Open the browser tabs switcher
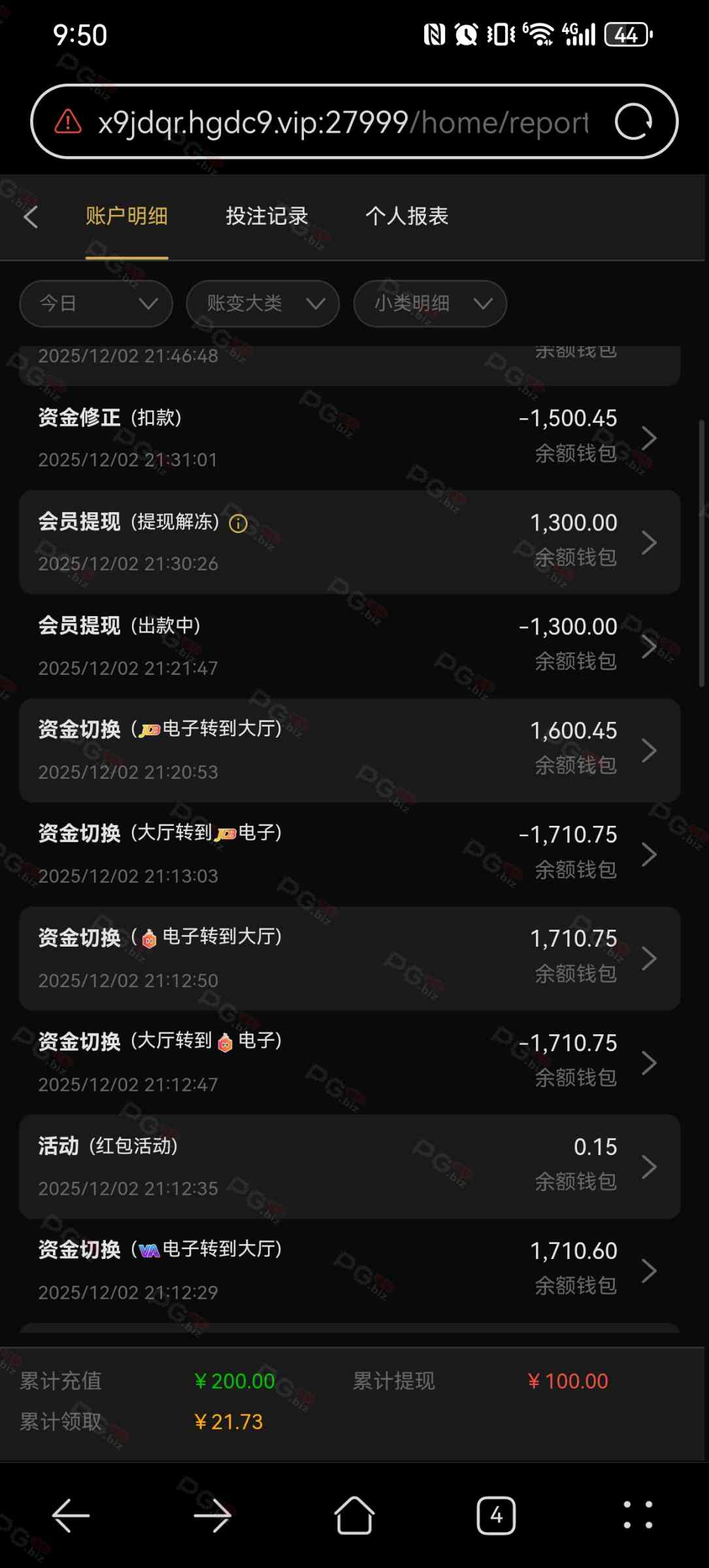The height and width of the screenshot is (1568, 709). pyautogui.click(x=496, y=1515)
